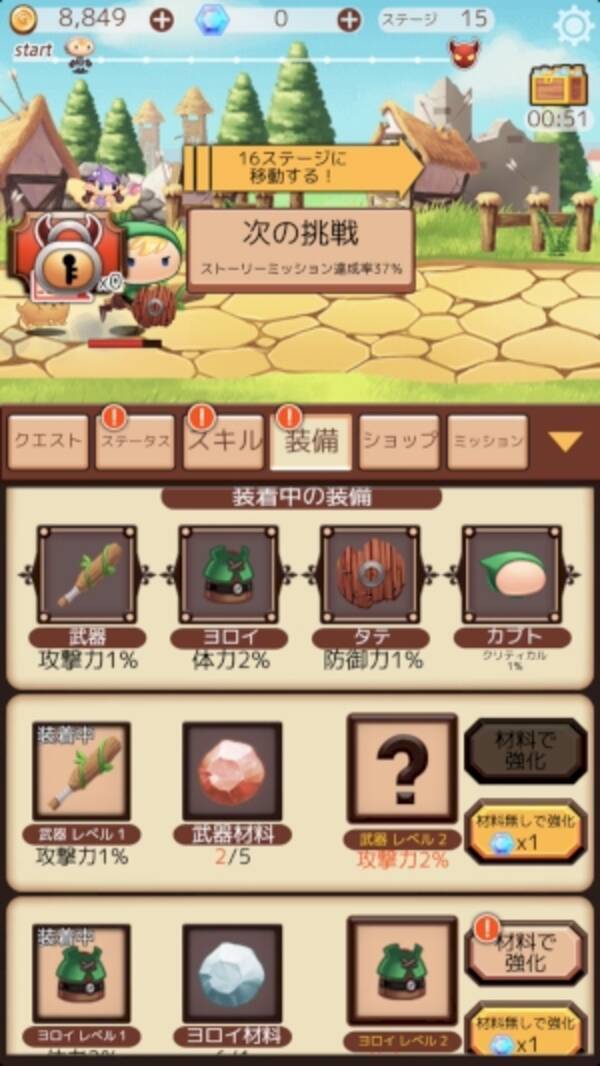Screen dimensions: 600x1066
Task: Add more blue gems with plus
Action: pos(348,19)
